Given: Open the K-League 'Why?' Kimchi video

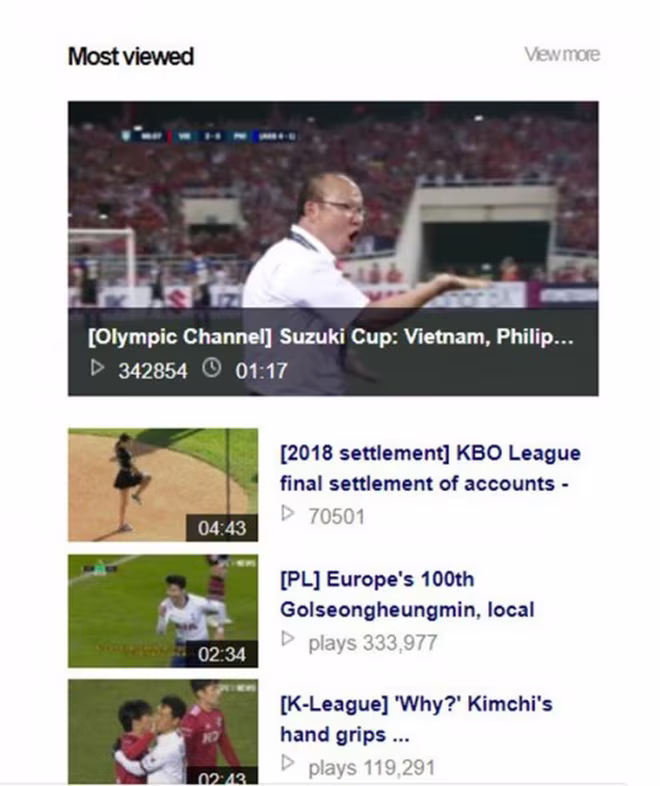Looking at the screenshot, I should [x=416, y=719].
